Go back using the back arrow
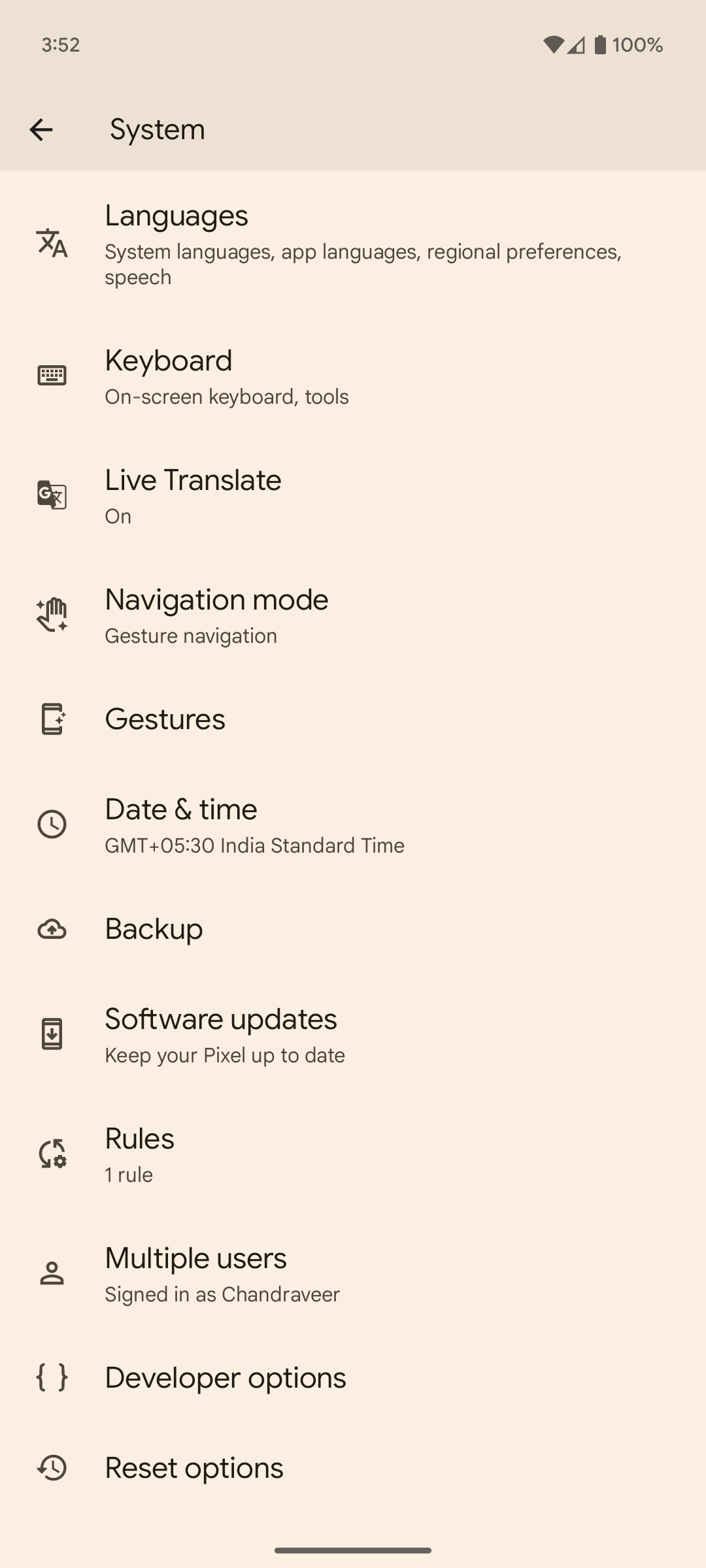706x1568 pixels. pyautogui.click(x=42, y=129)
